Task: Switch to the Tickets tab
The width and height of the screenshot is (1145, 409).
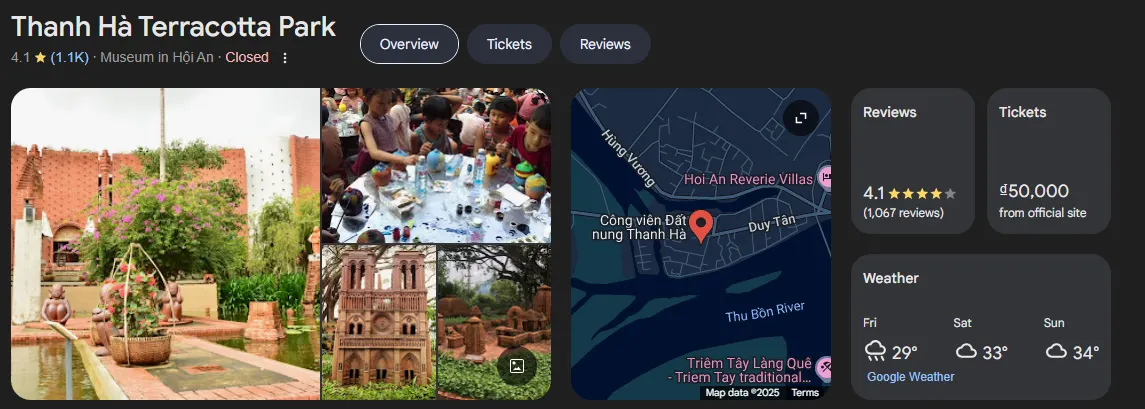Action: [x=509, y=44]
